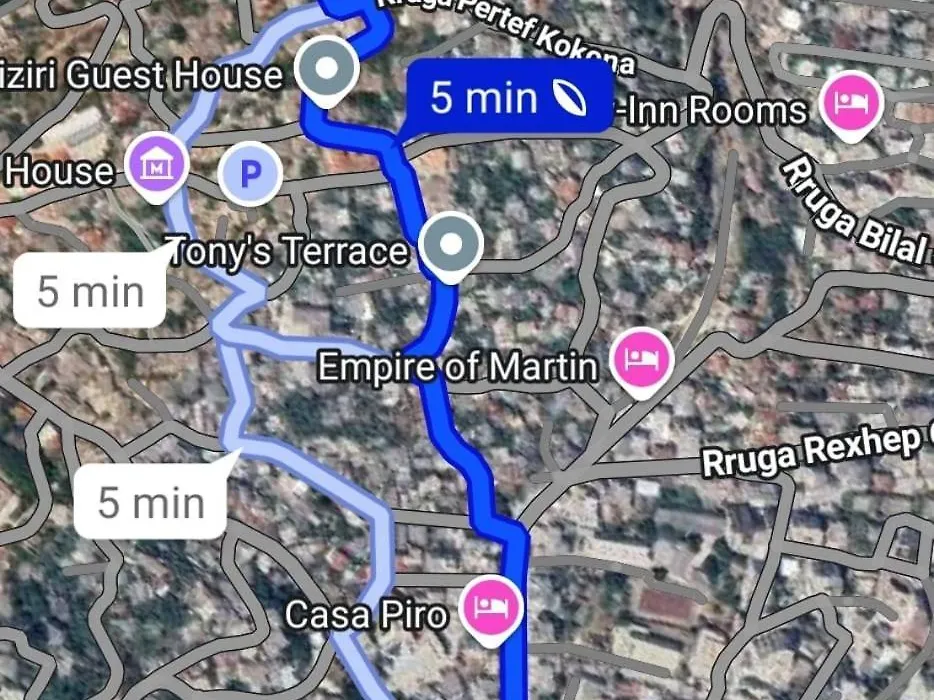This screenshot has width=934, height=700.
Task: Choose the alternate 5 min route above Casa Piro
Action: pos(149,502)
